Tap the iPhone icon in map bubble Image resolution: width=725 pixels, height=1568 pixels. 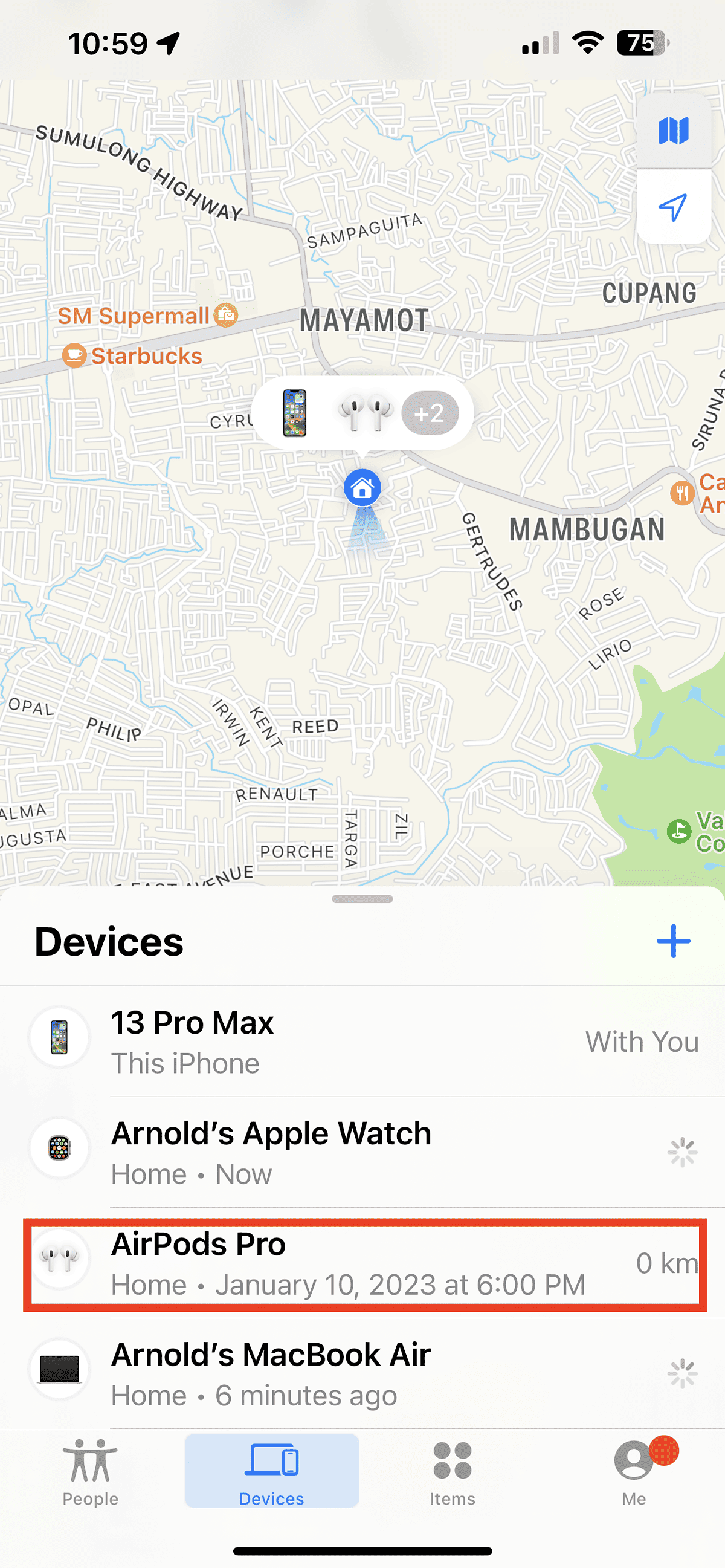[295, 413]
